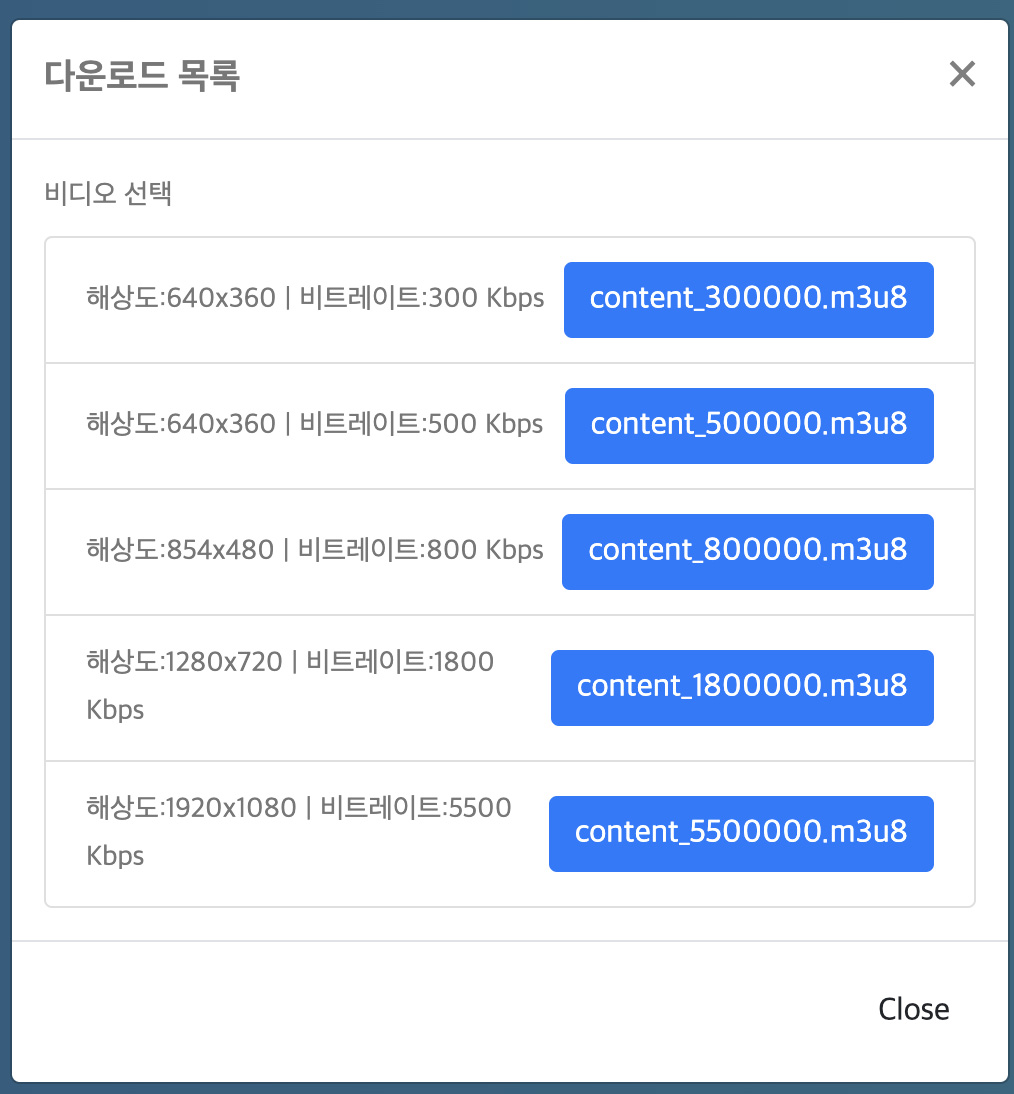
Task: Download content_300000.m3u8 video
Action: pyautogui.click(x=748, y=300)
